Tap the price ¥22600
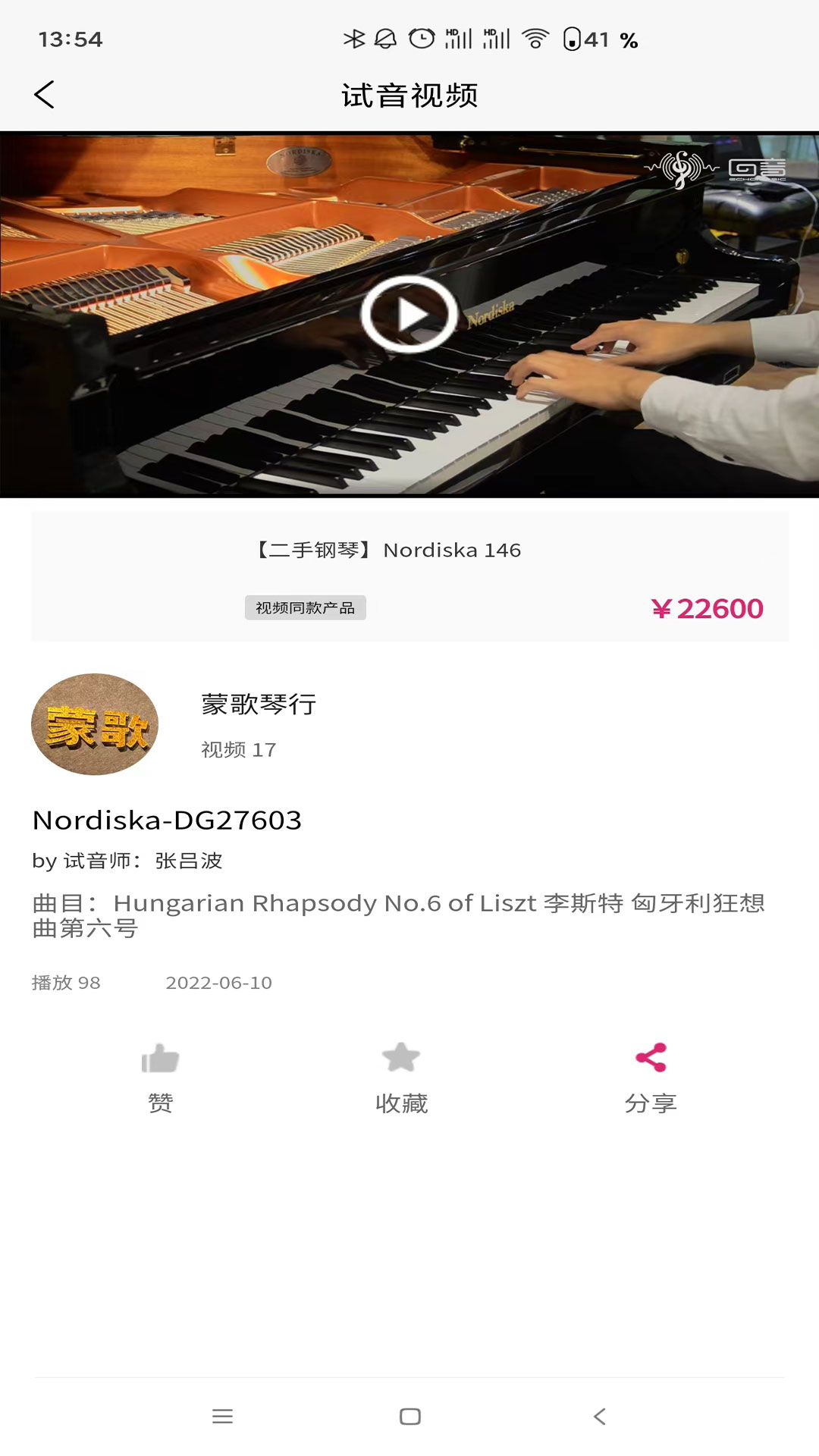The height and width of the screenshot is (1456, 819). pos(708,608)
